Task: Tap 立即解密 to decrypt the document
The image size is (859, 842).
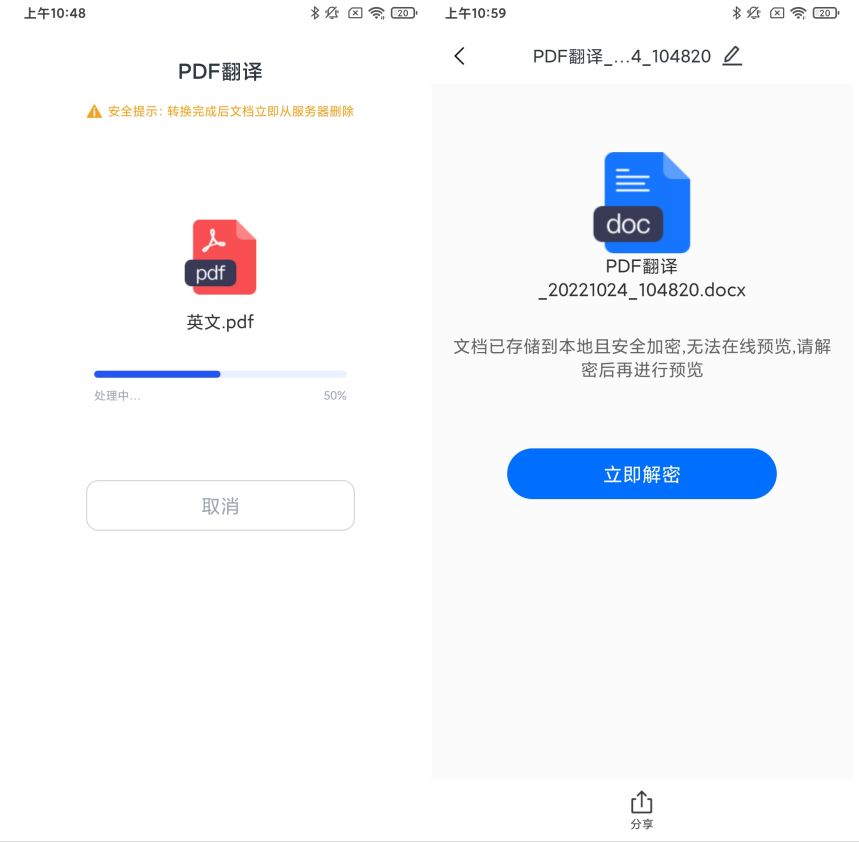Action: [641, 474]
